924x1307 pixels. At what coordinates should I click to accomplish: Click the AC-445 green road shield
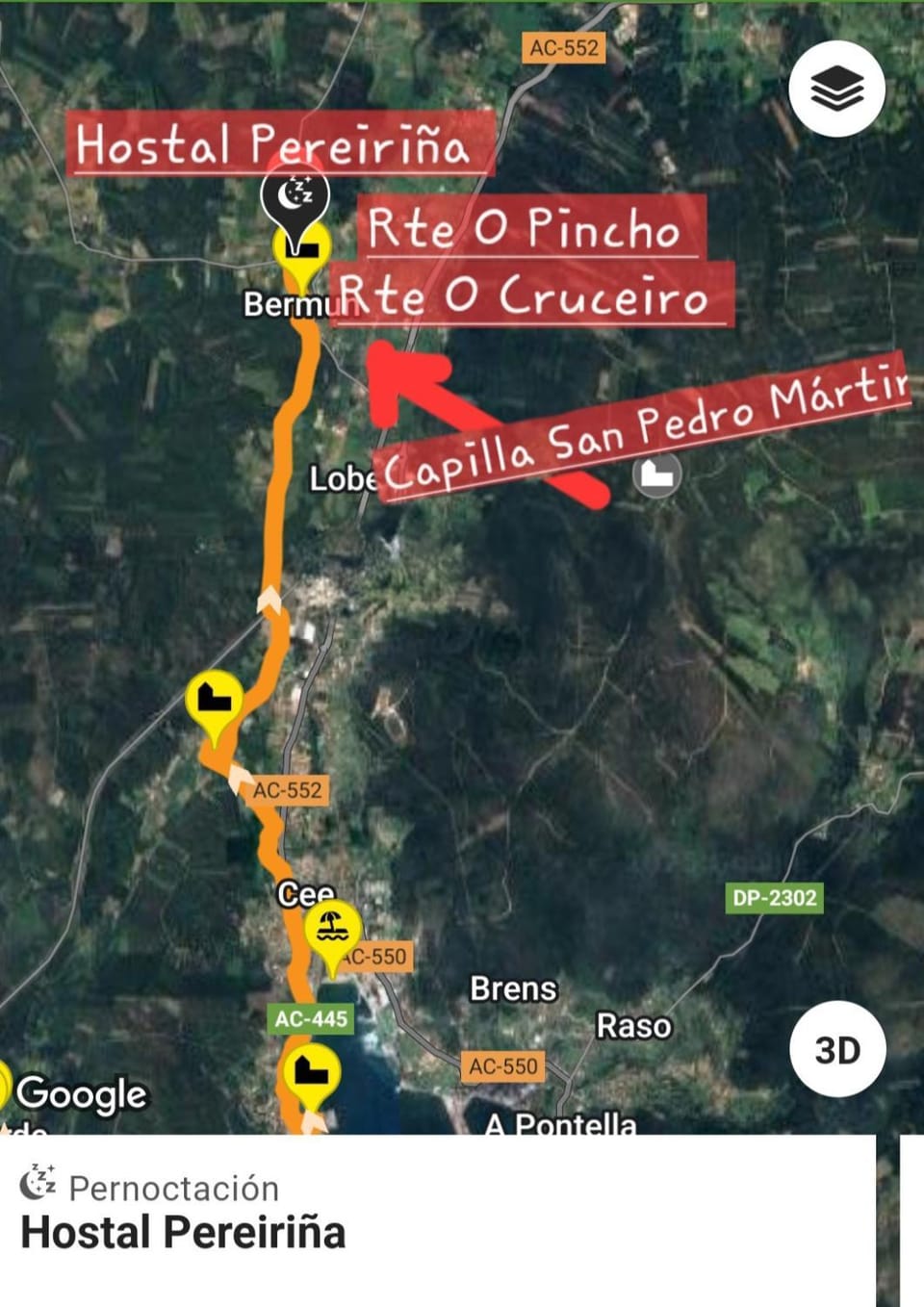(x=313, y=1020)
